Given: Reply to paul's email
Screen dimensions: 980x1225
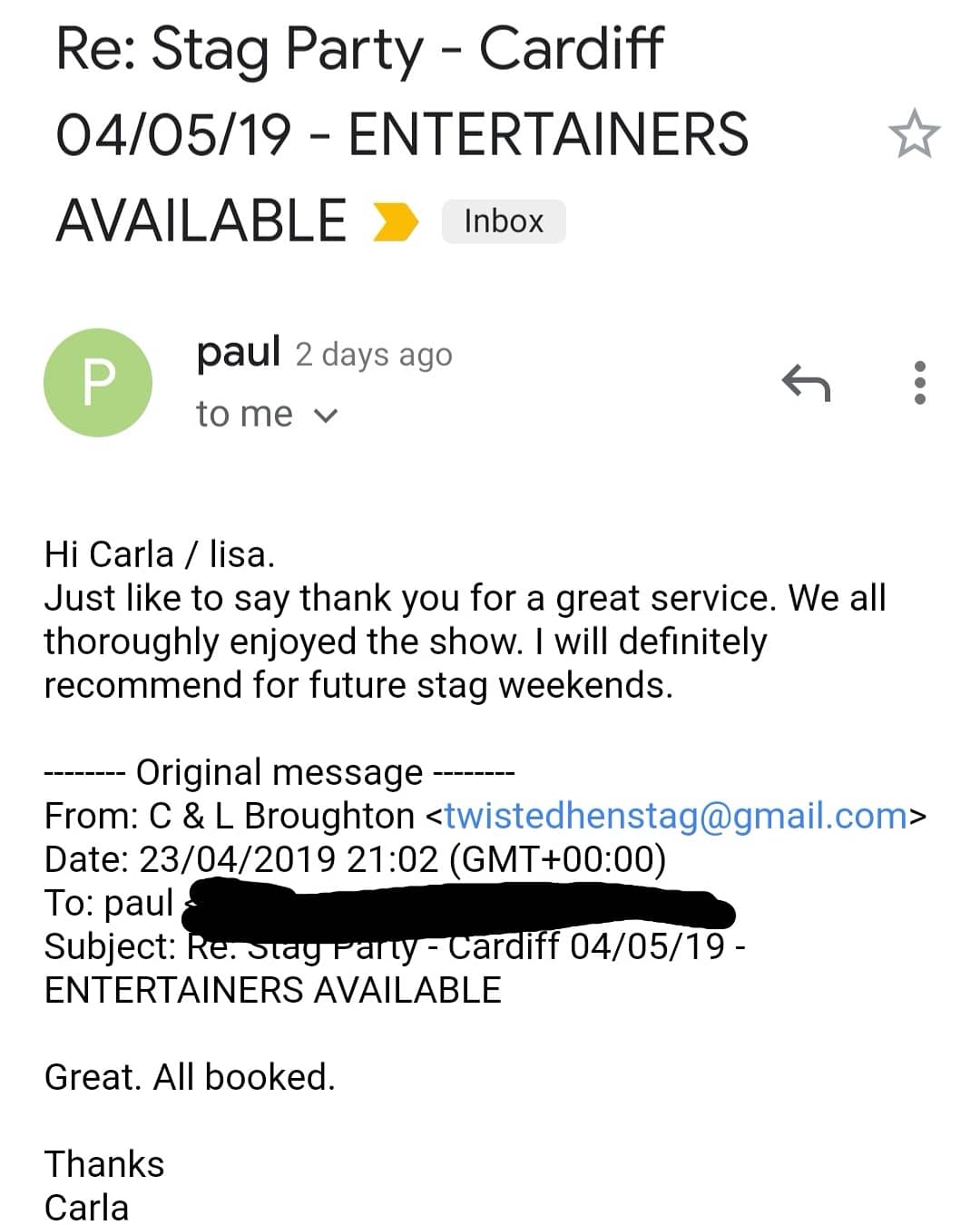Looking at the screenshot, I should point(806,383).
